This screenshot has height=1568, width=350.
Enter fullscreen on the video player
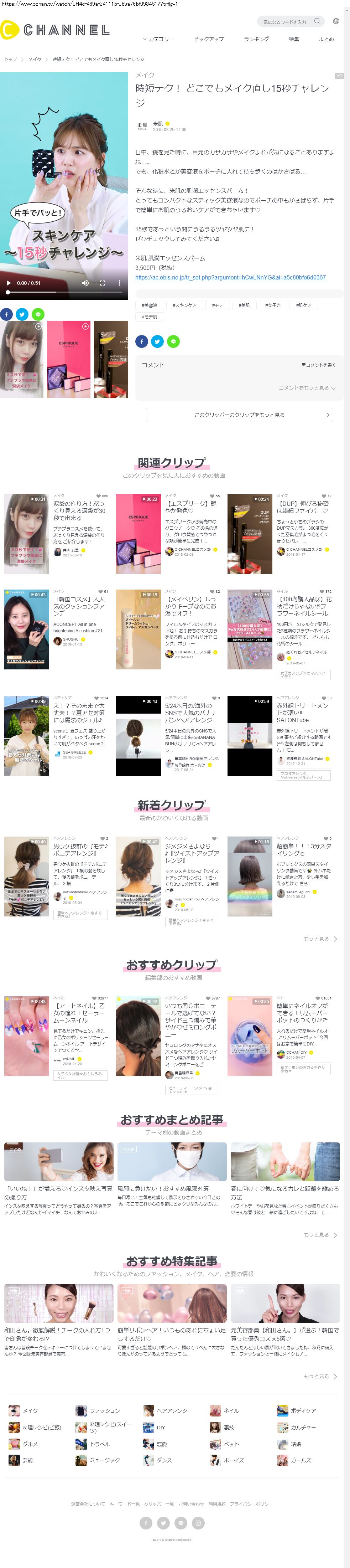(103, 283)
